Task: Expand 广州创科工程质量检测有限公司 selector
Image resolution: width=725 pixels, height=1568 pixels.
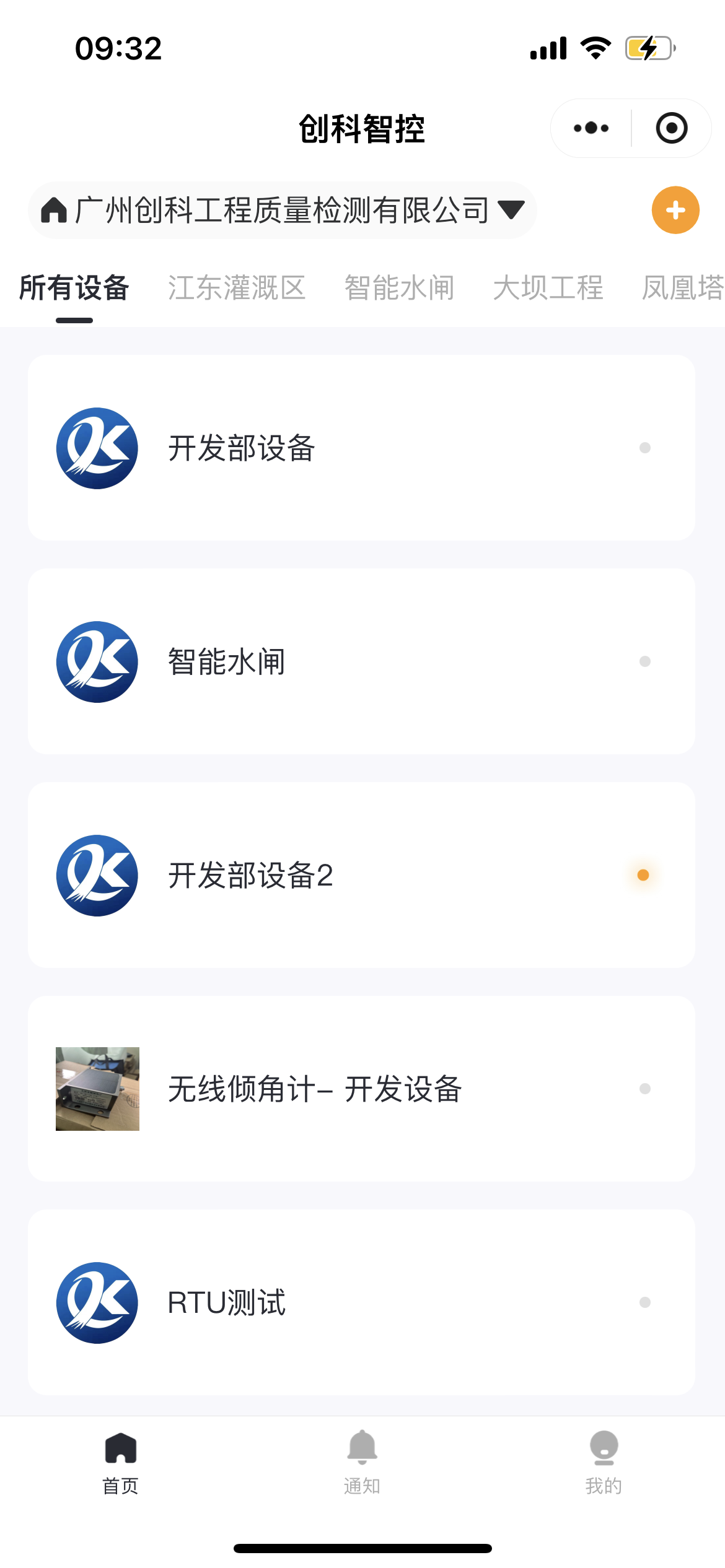Action: point(279,210)
